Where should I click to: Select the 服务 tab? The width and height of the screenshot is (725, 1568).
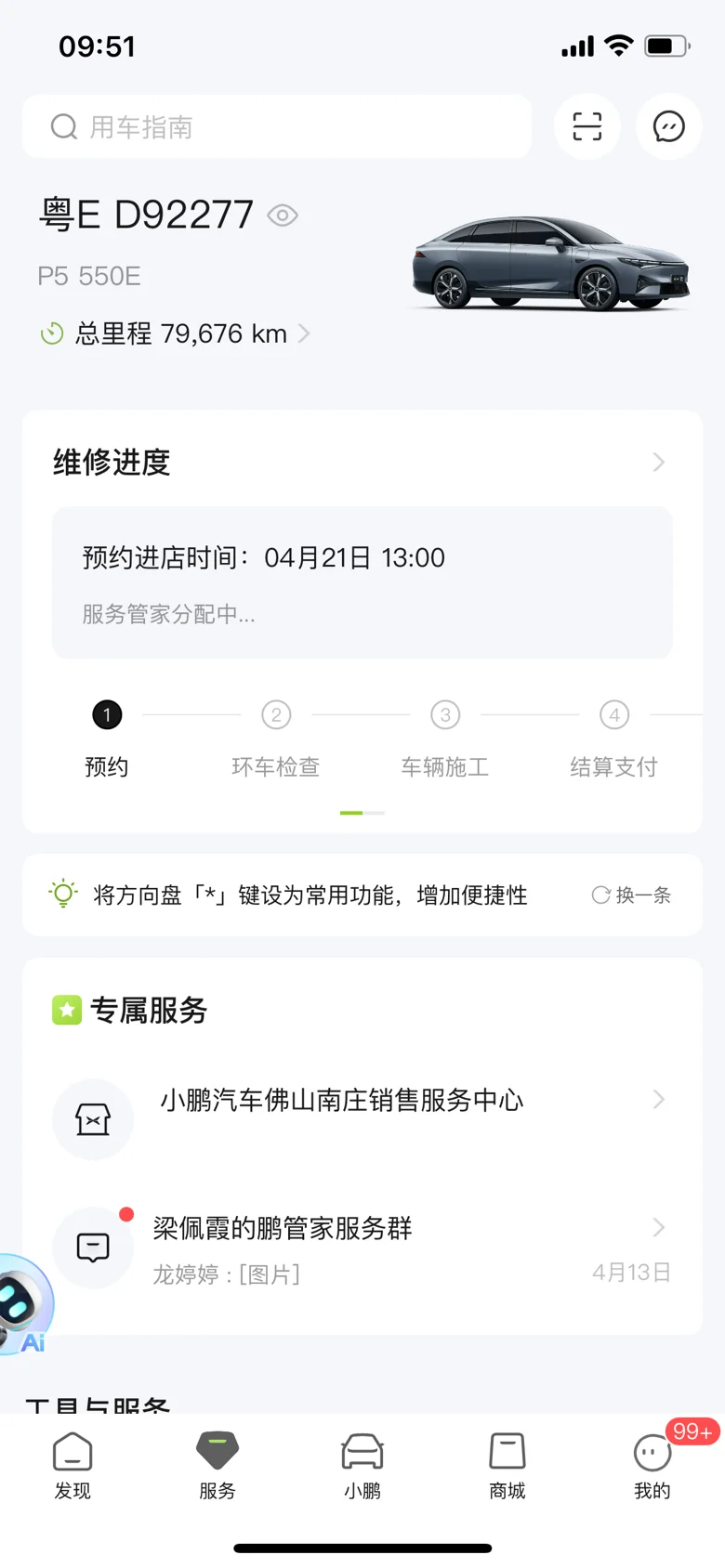217,1465
